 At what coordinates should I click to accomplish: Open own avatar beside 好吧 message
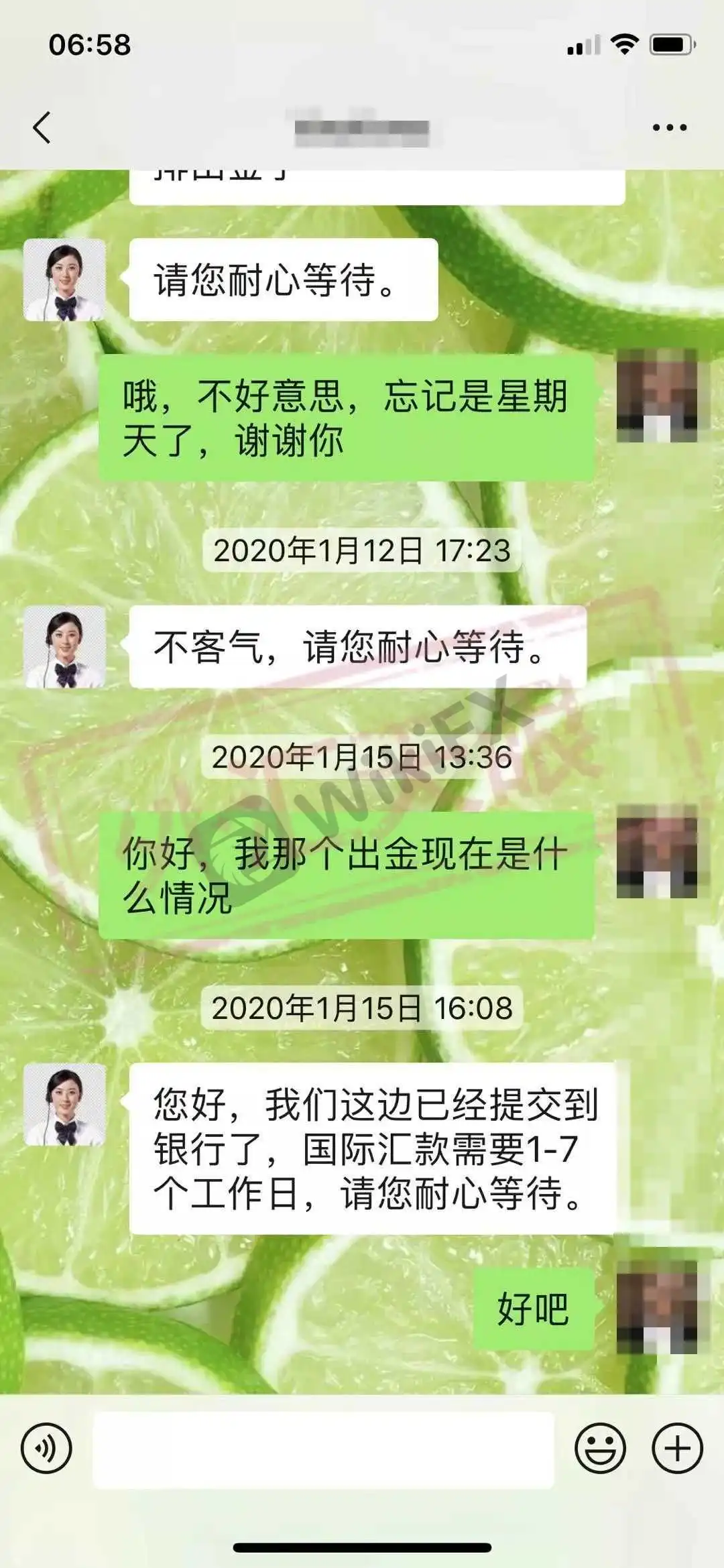point(656,1307)
